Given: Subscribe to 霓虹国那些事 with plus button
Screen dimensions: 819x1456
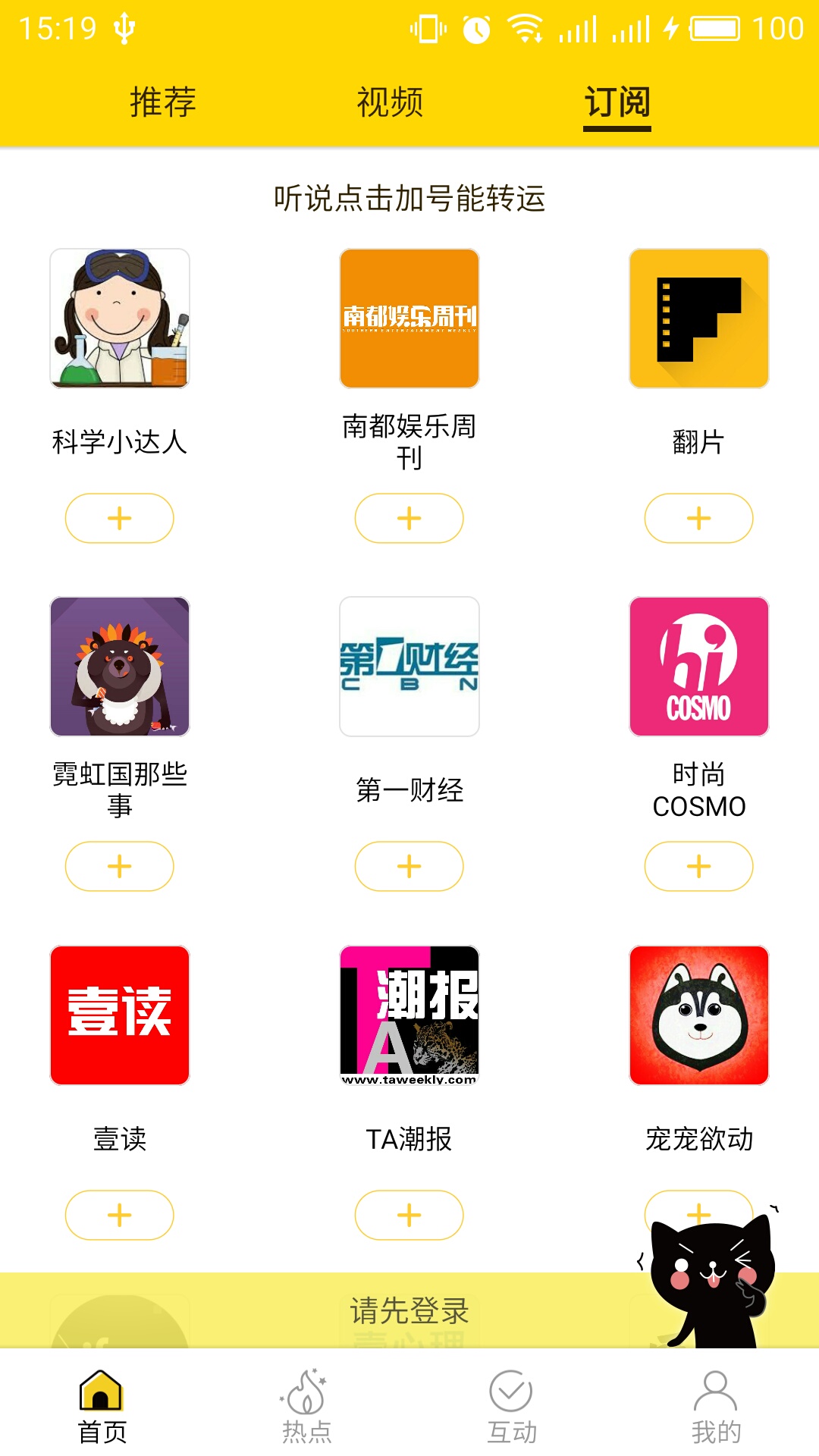Looking at the screenshot, I should pos(118,865).
